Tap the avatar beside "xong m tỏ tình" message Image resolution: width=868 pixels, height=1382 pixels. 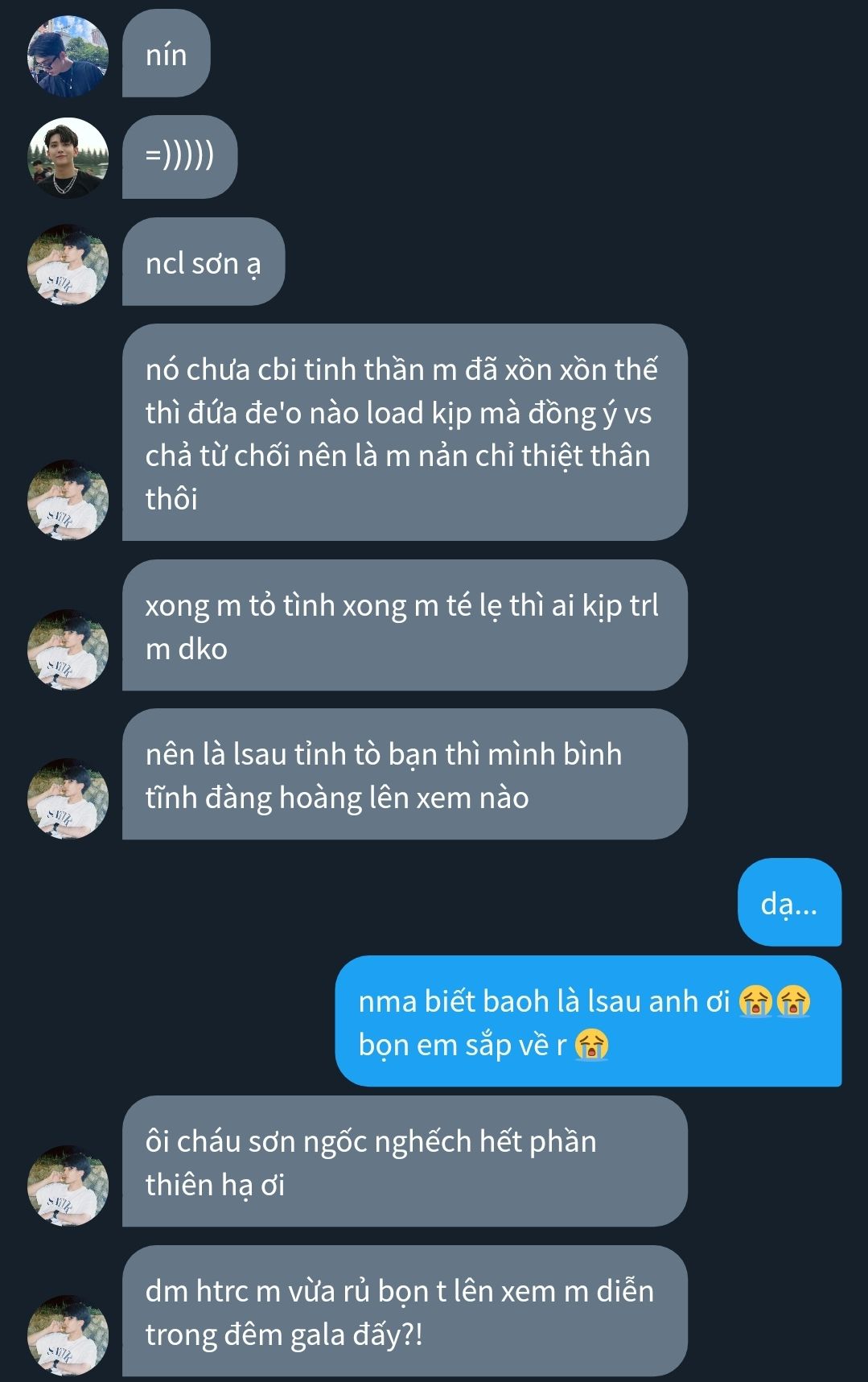click(68, 649)
